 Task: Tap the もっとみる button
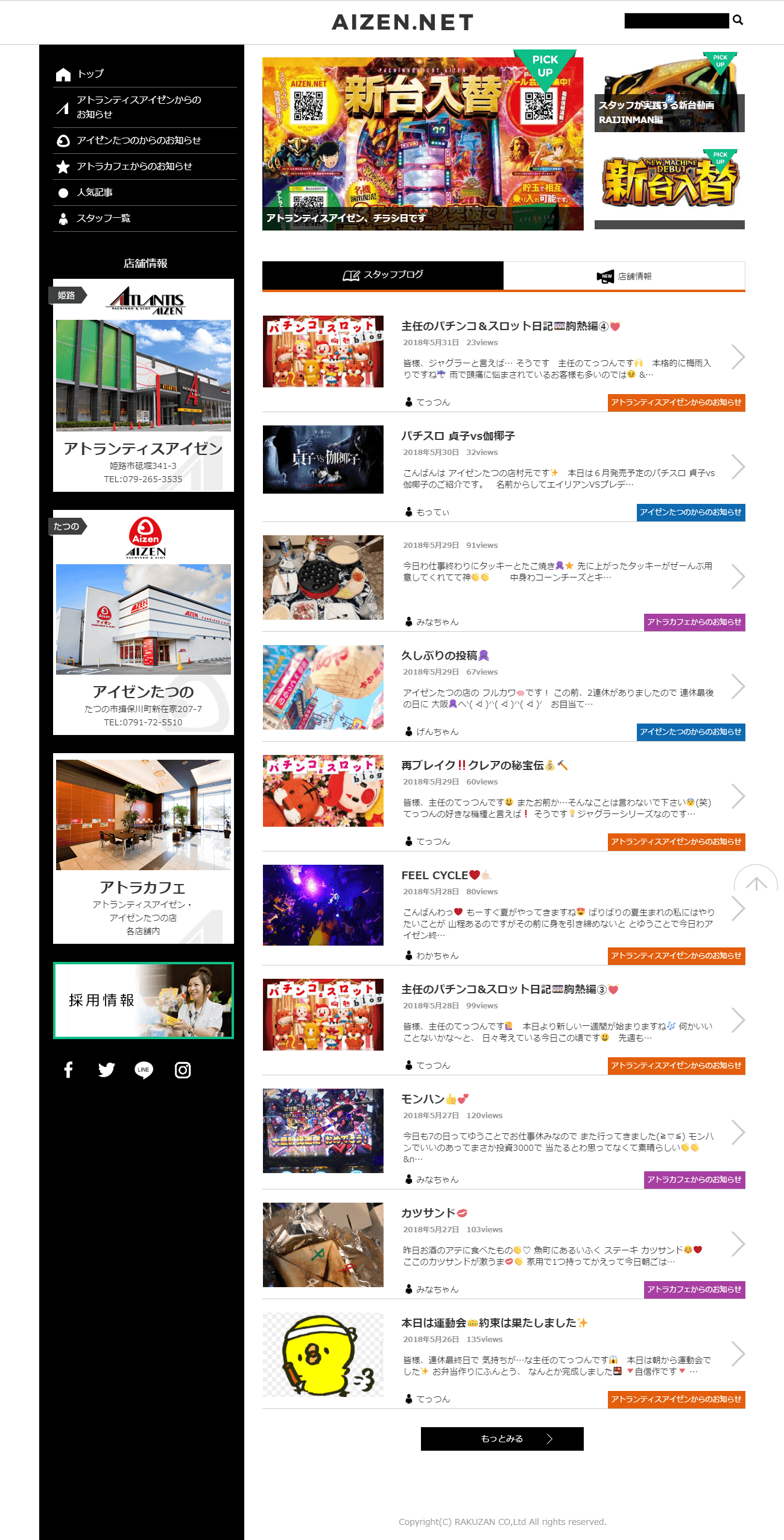click(x=502, y=1439)
